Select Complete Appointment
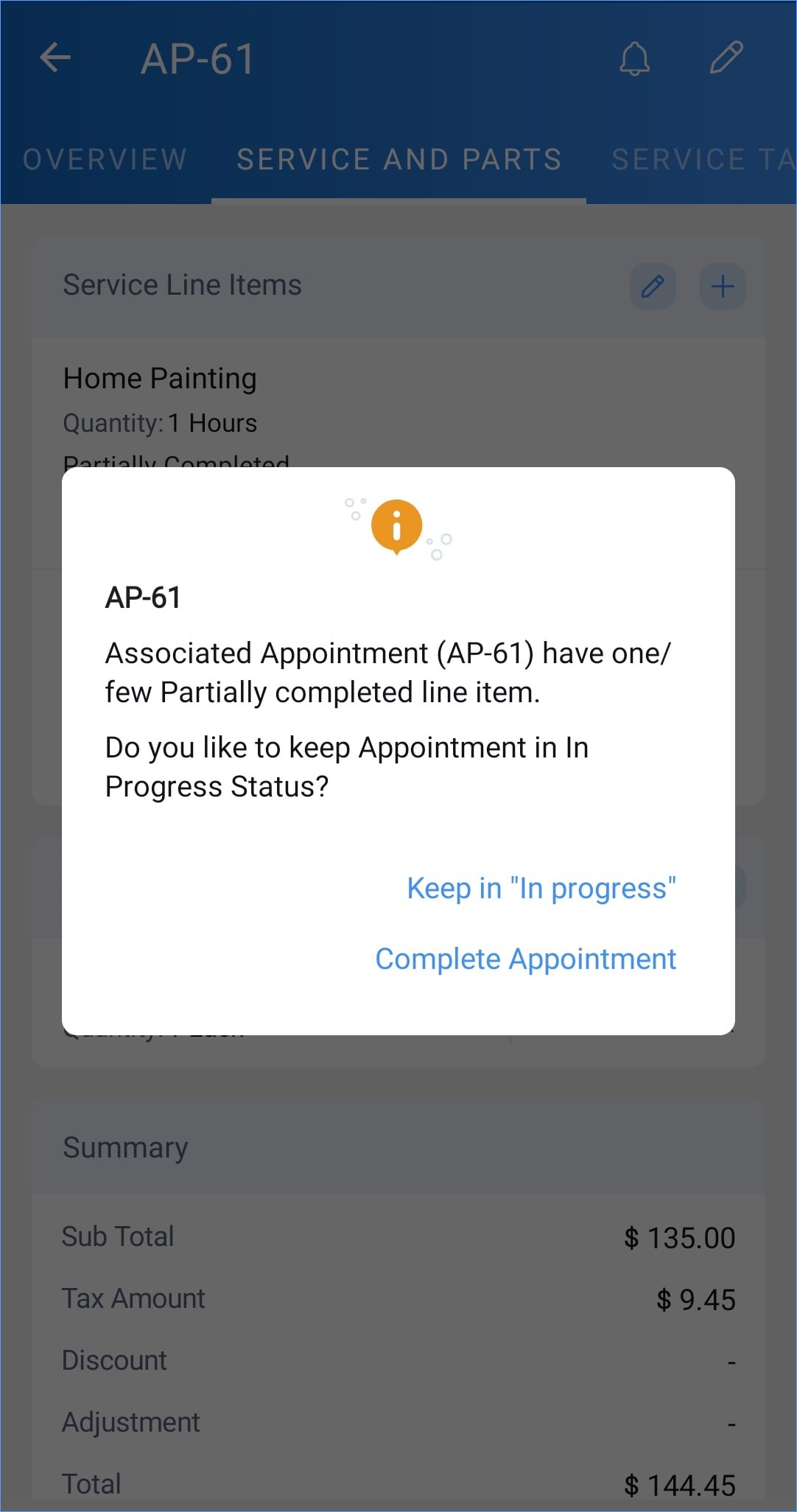 [526, 959]
